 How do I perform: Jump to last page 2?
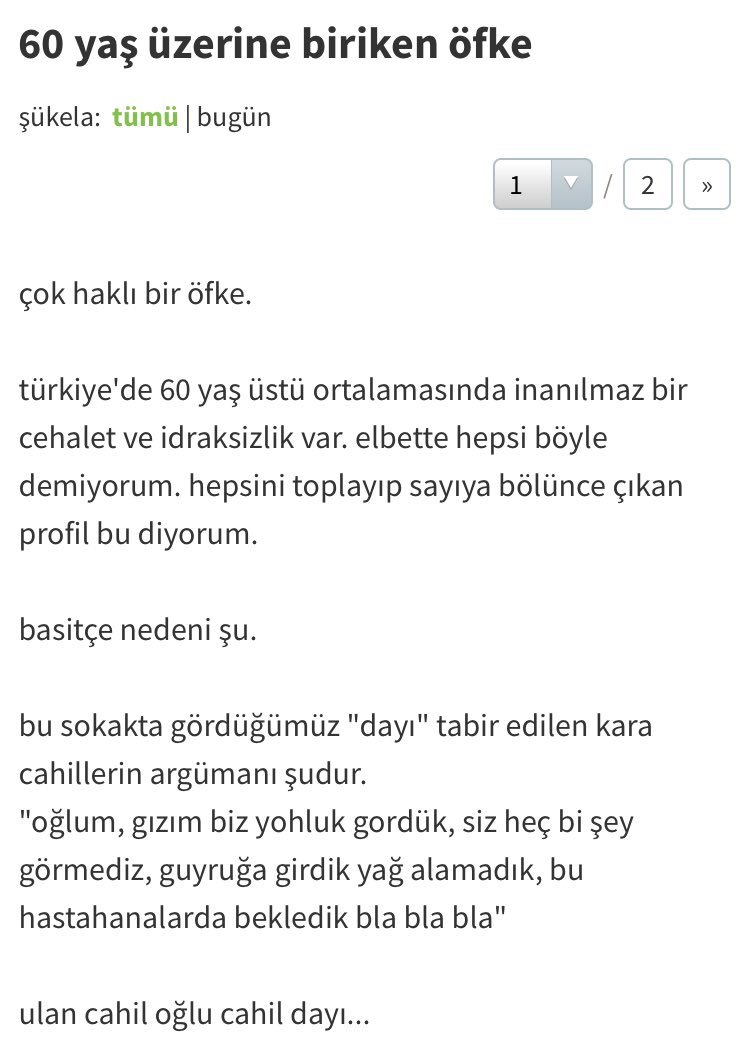pyautogui.click(x=647, y=185)
